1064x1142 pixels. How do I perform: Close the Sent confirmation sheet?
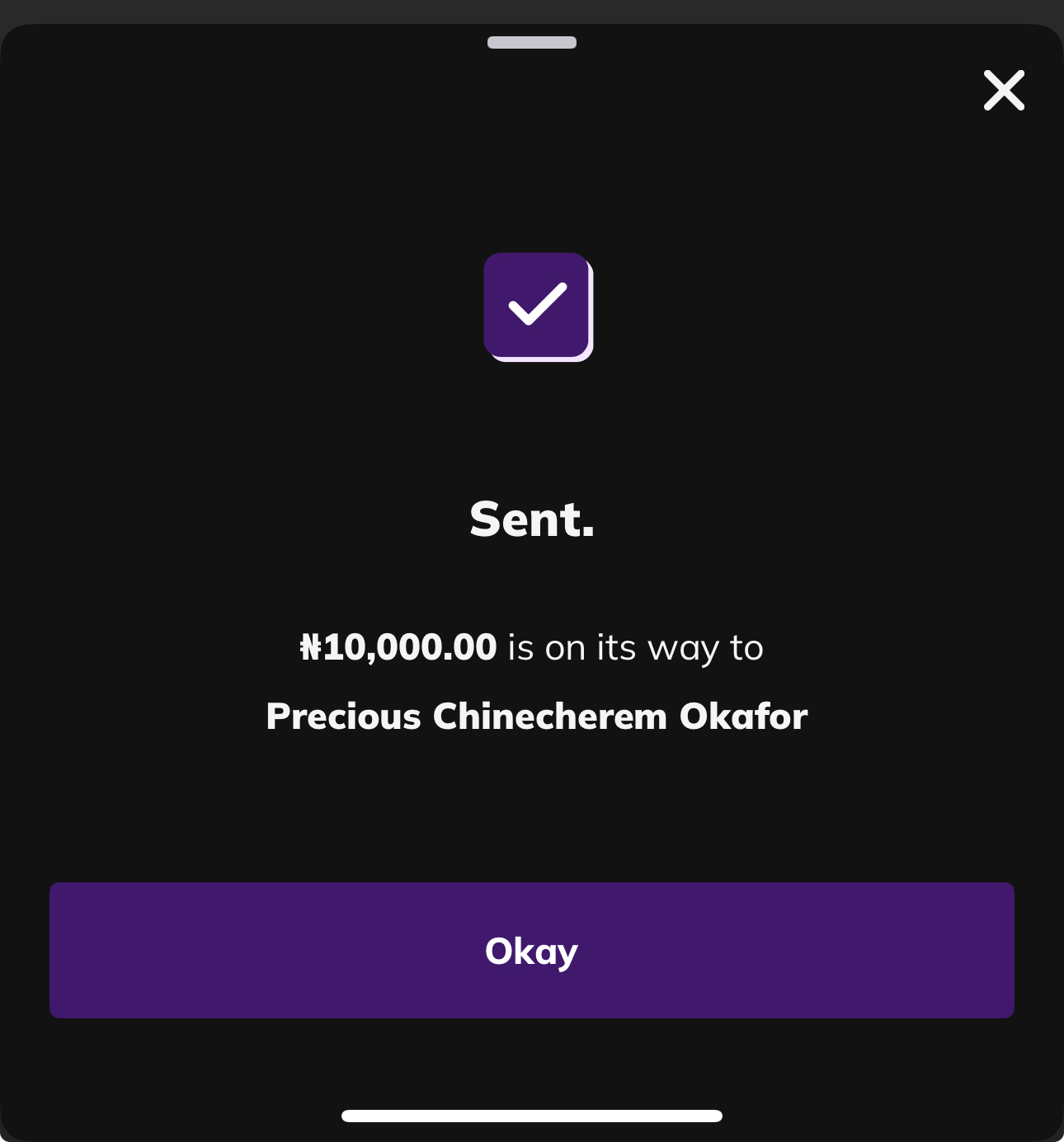pos(1004,91)
